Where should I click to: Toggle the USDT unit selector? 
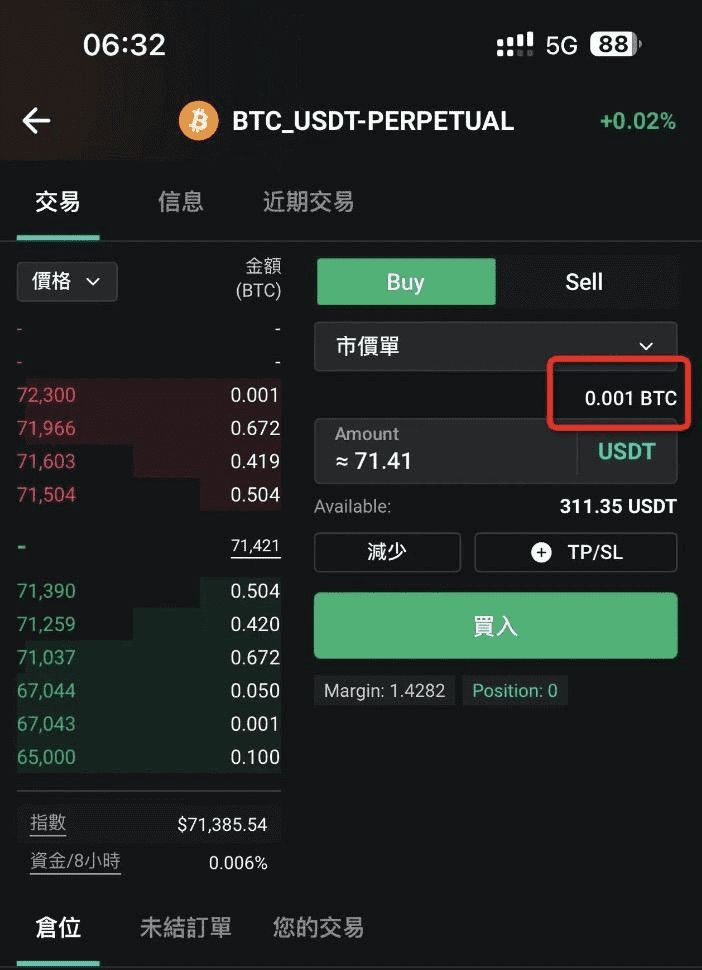click(x=626, y=451)
